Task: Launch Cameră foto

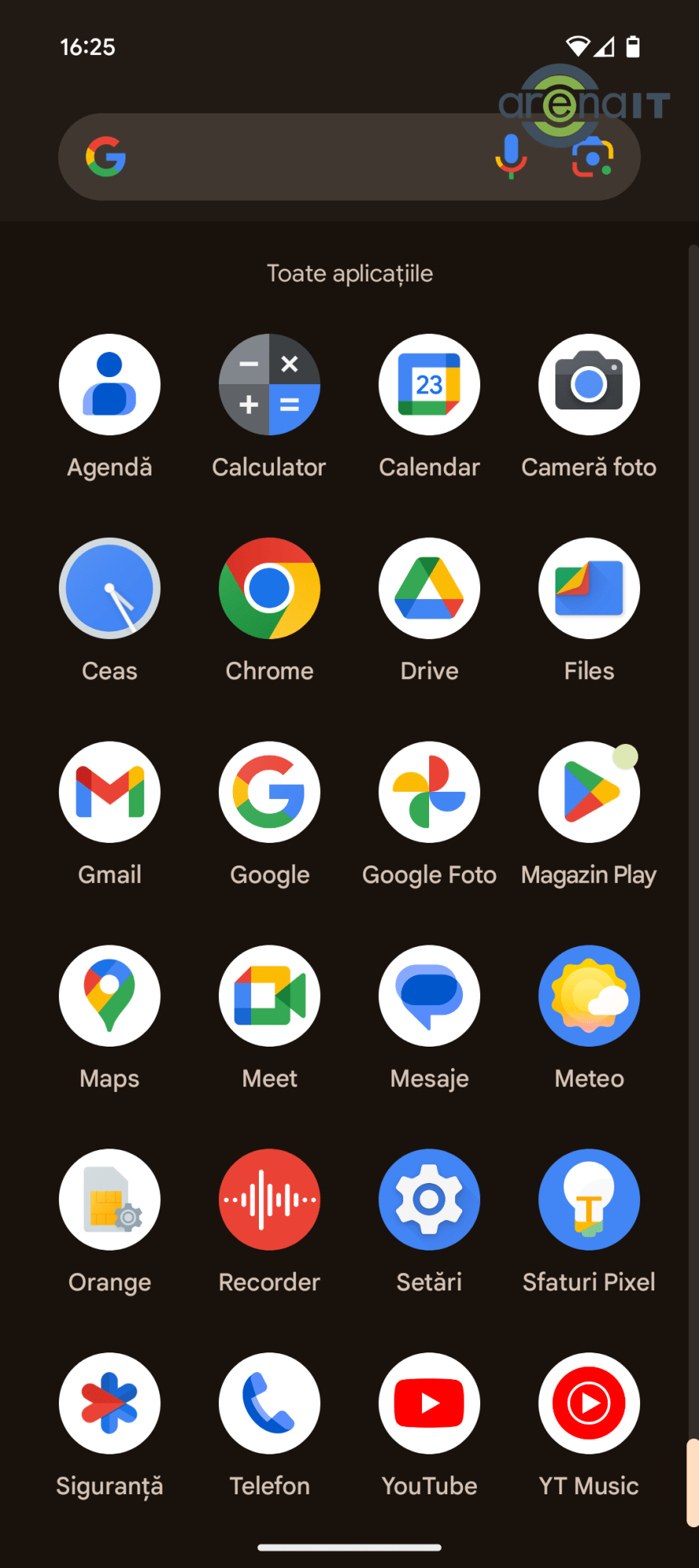Action: 589,385
